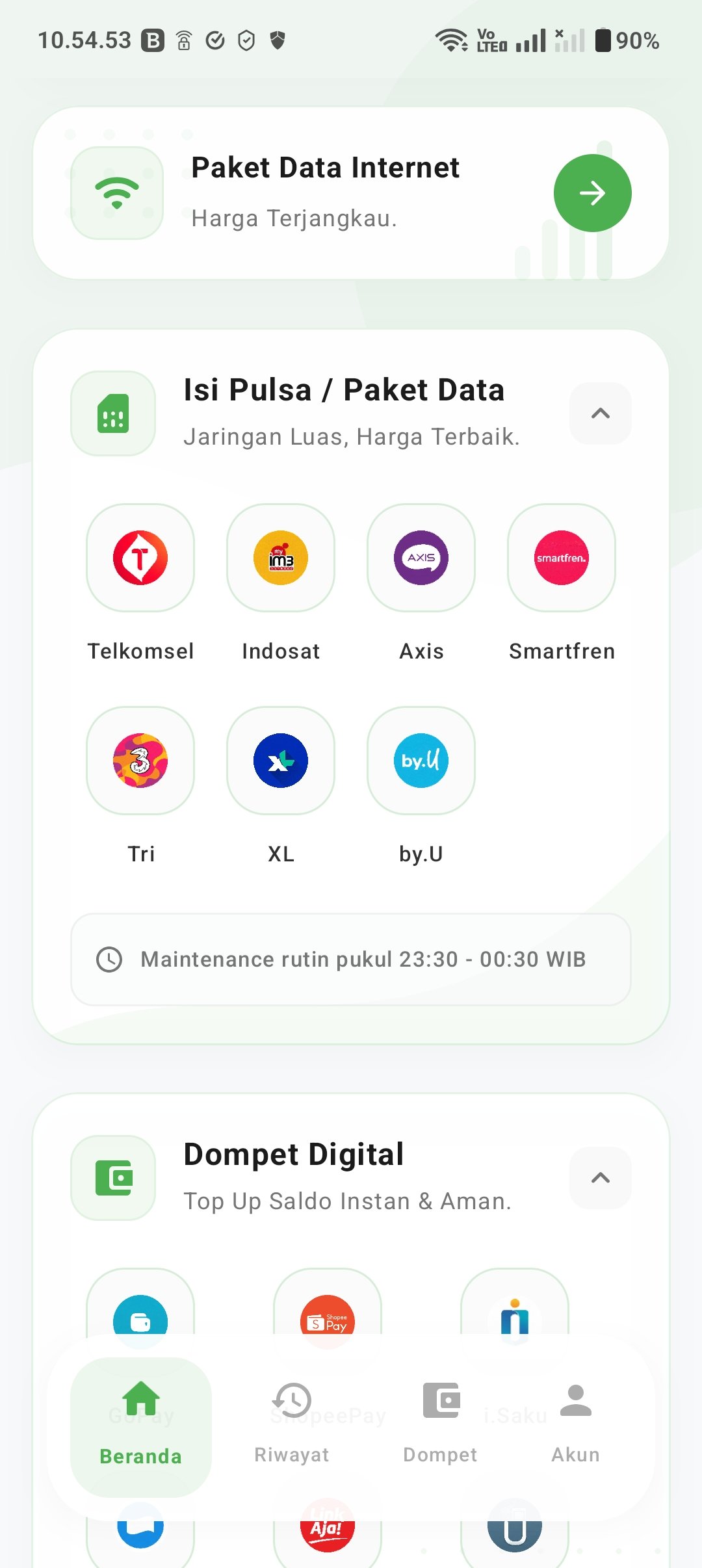
Task: Collapse the Isi Pulsa / Paket Data section
Action: click(x=599, y=414)
